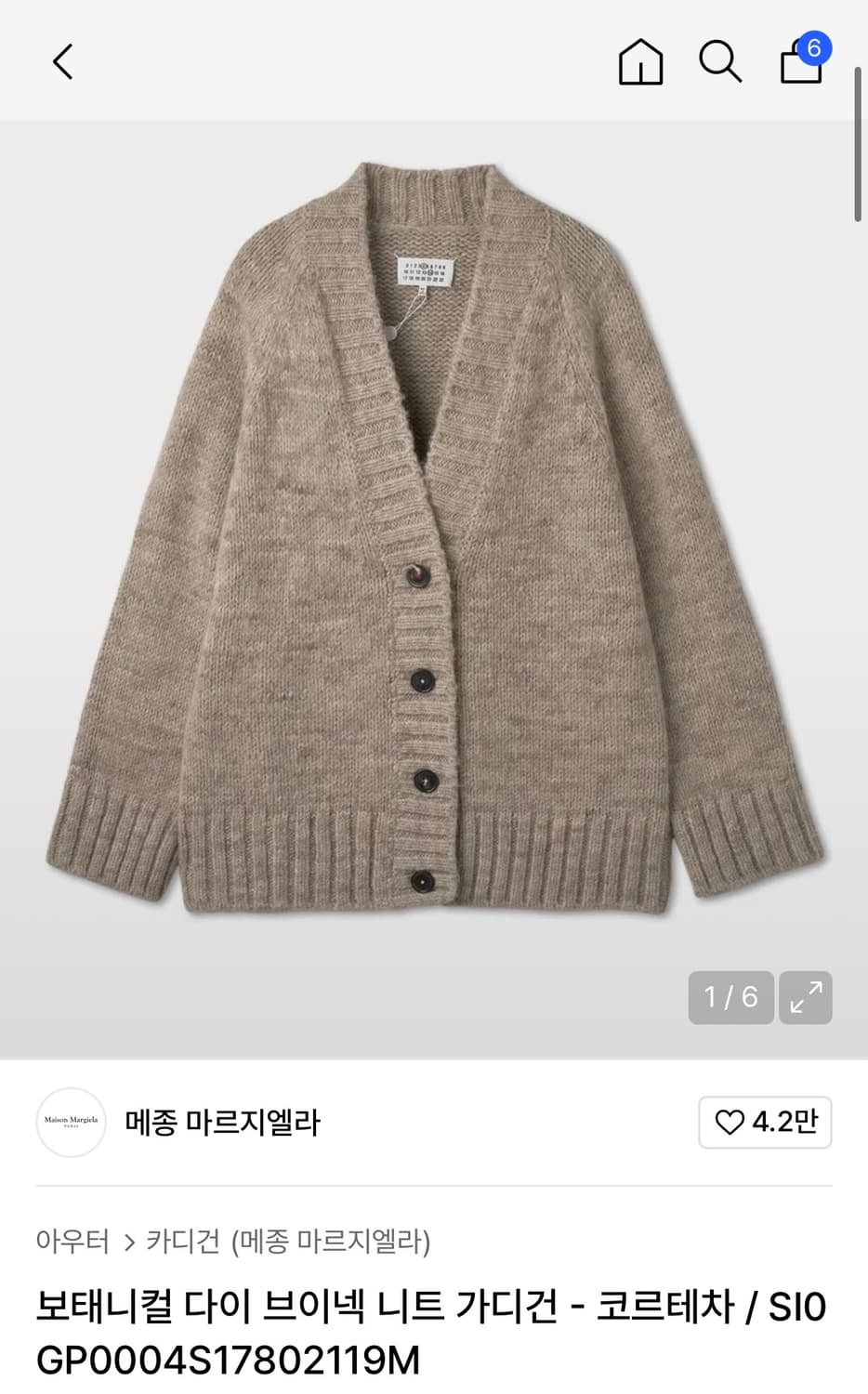Tap the home icon in top bar
The width and height of the screenshot is (868, 1394).
(x=639, y=62)
